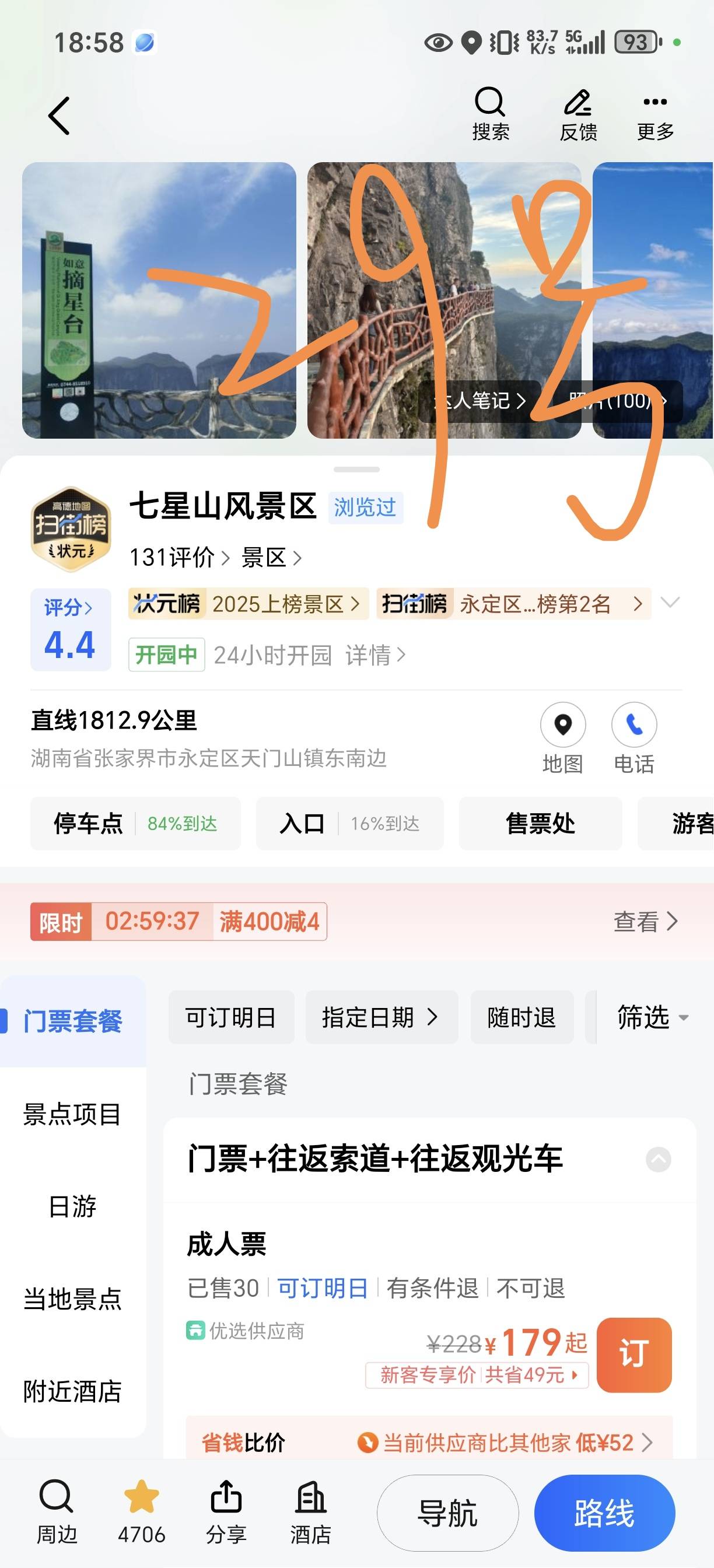714x1568 pixels.
Task: Open 反馈 feedback
Action: tap(577, 114)
